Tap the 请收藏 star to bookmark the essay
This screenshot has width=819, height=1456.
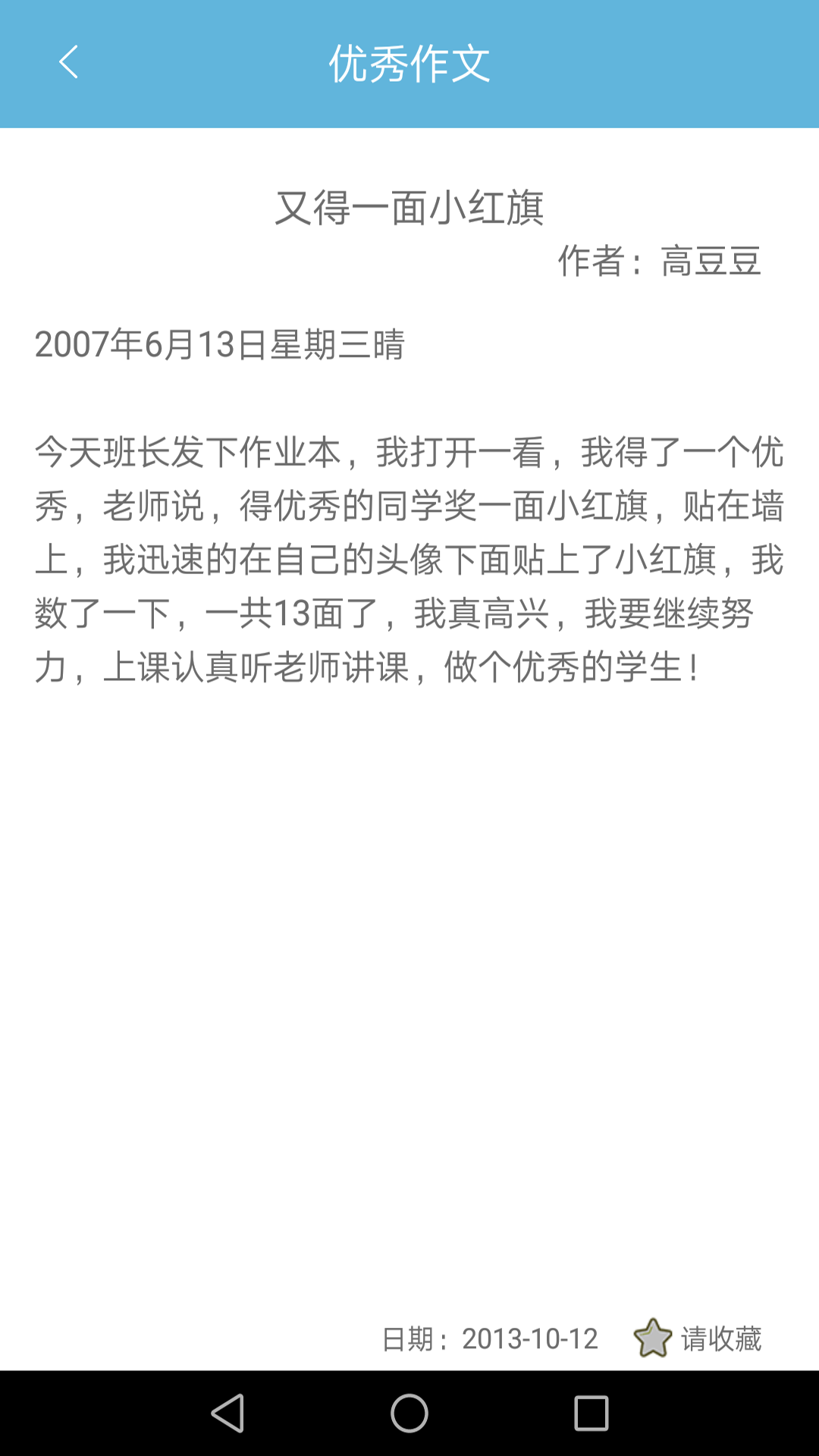(x=653, y=1338)
